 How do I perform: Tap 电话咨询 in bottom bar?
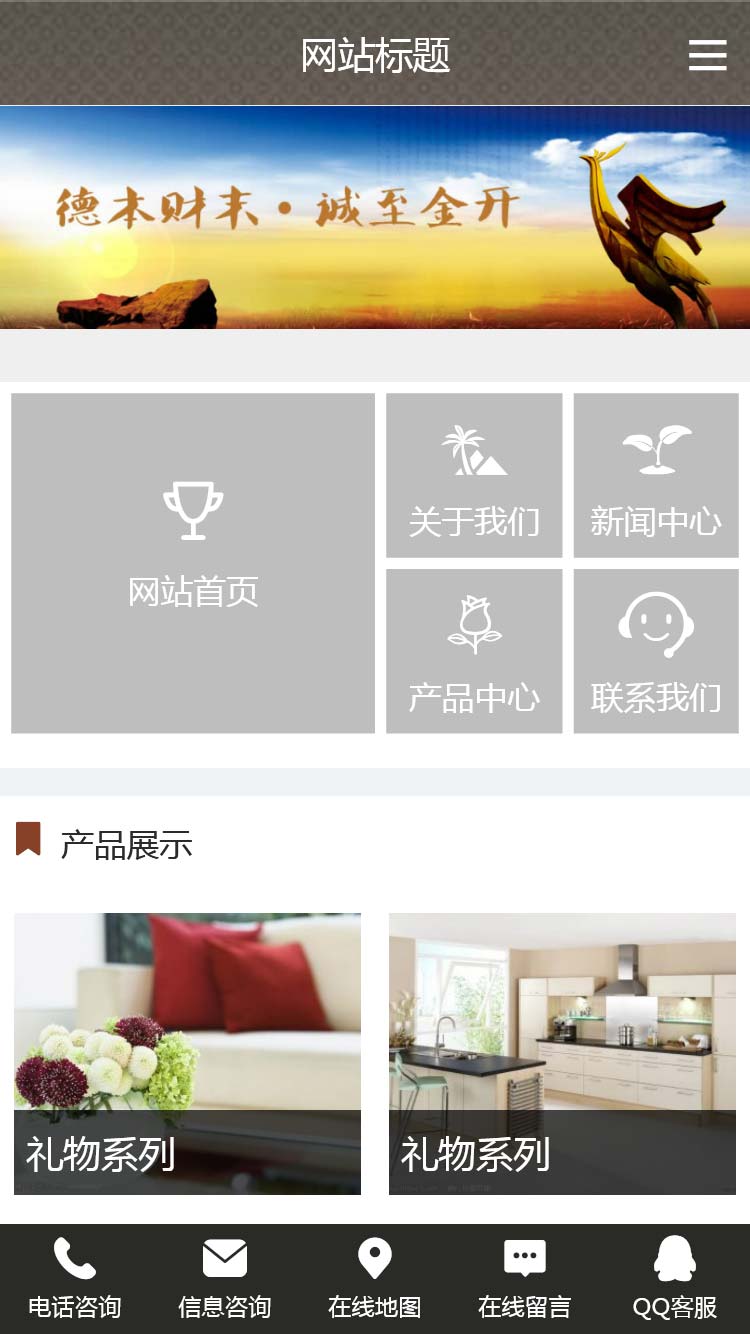coord(75,1279)
